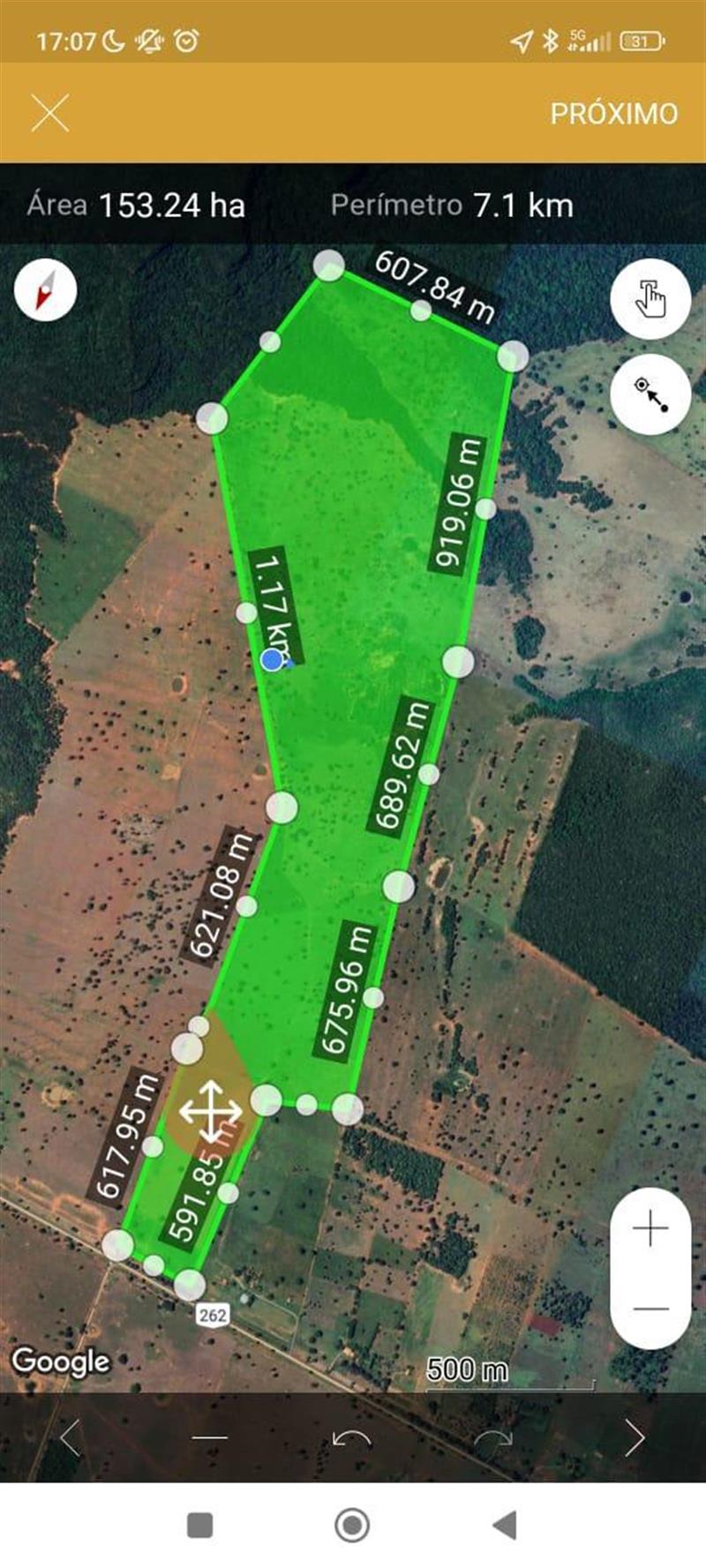The image size is (706, 1568).
Task: Redo the last undone edit
Action: (492, 1437)
